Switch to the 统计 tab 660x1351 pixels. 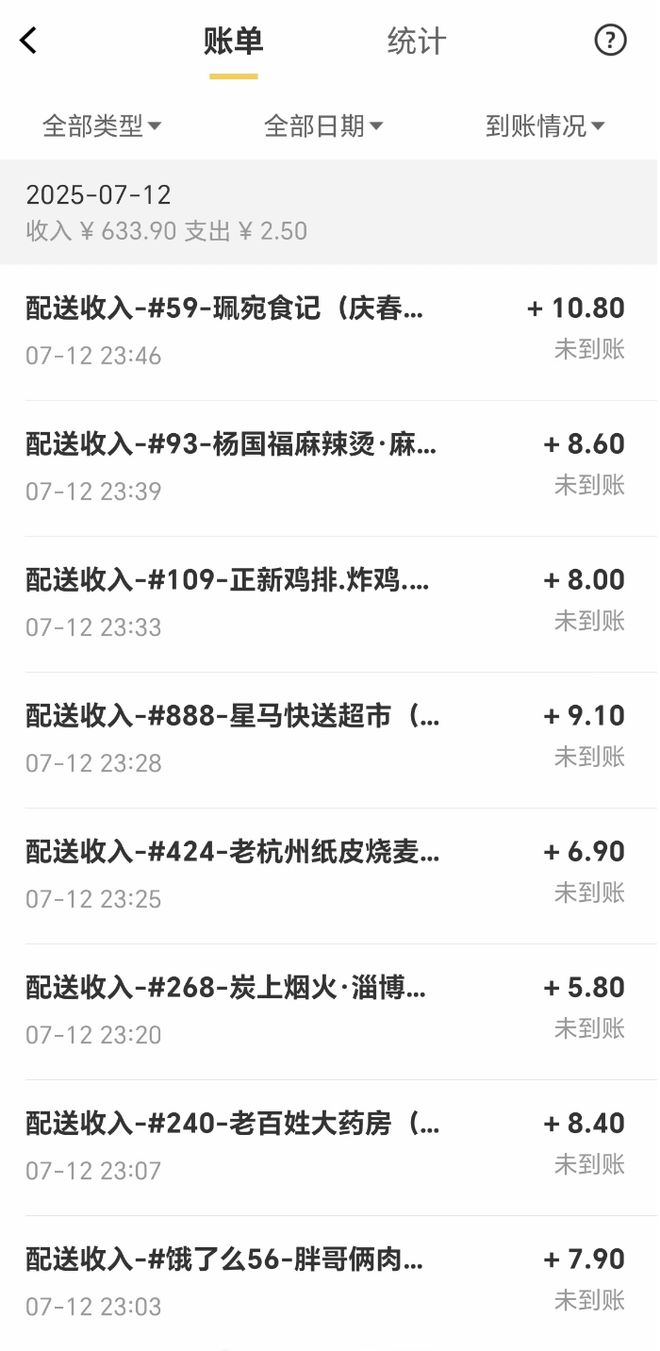click(x=416, y=42)
